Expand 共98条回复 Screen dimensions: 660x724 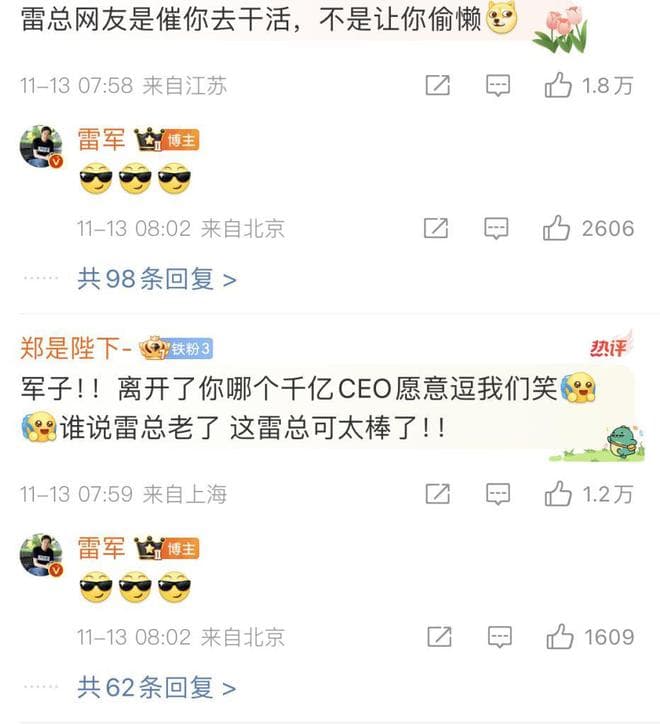click(x=157, y=279)
